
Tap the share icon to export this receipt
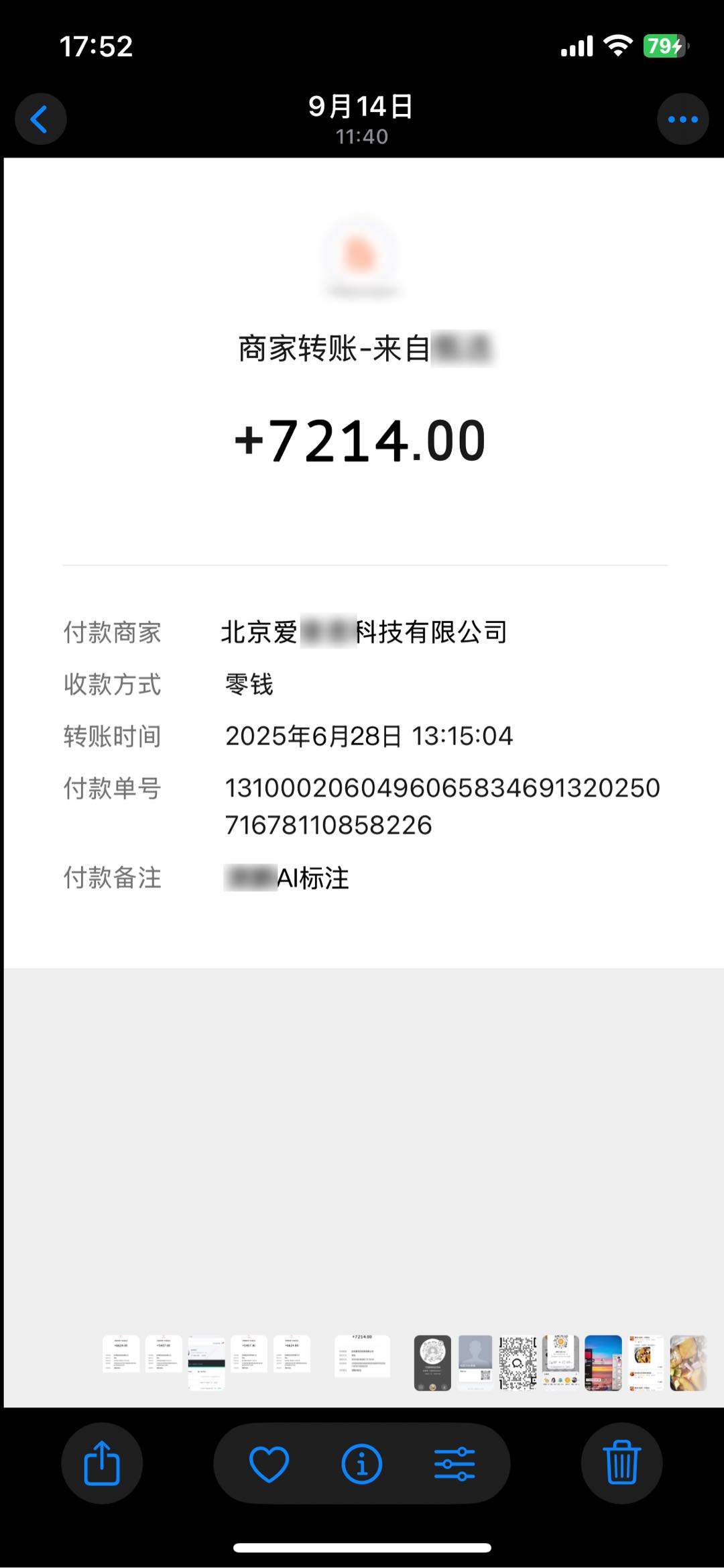tap(102, 1464)
